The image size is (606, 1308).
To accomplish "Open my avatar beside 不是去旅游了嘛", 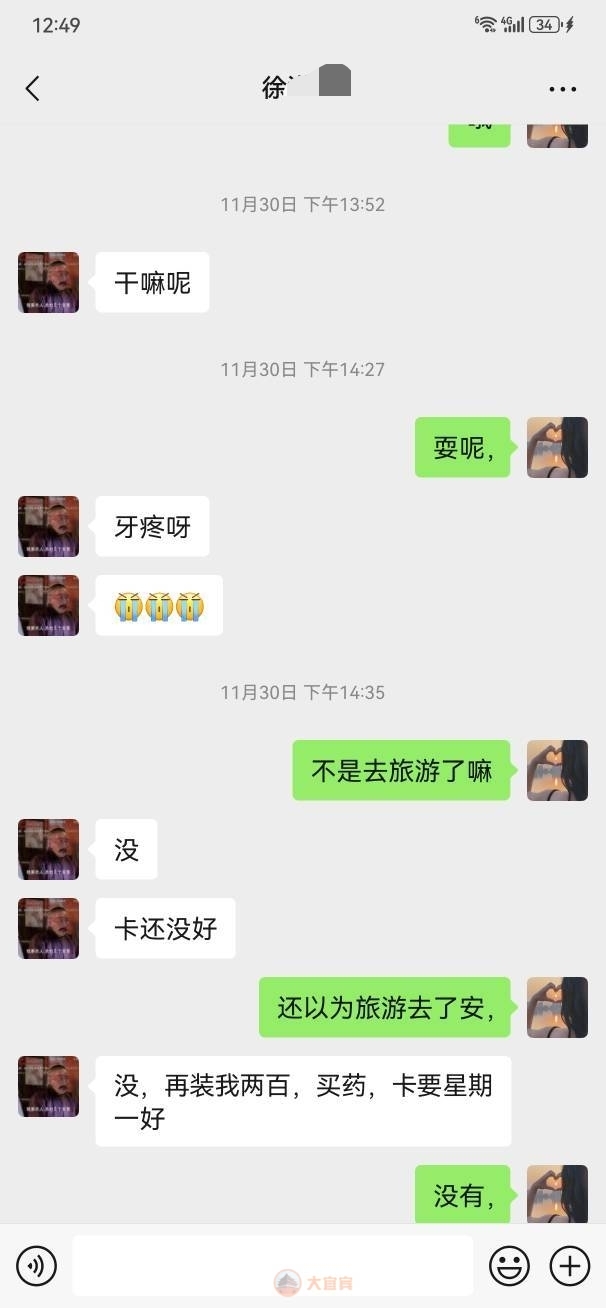I will (557, 770).
